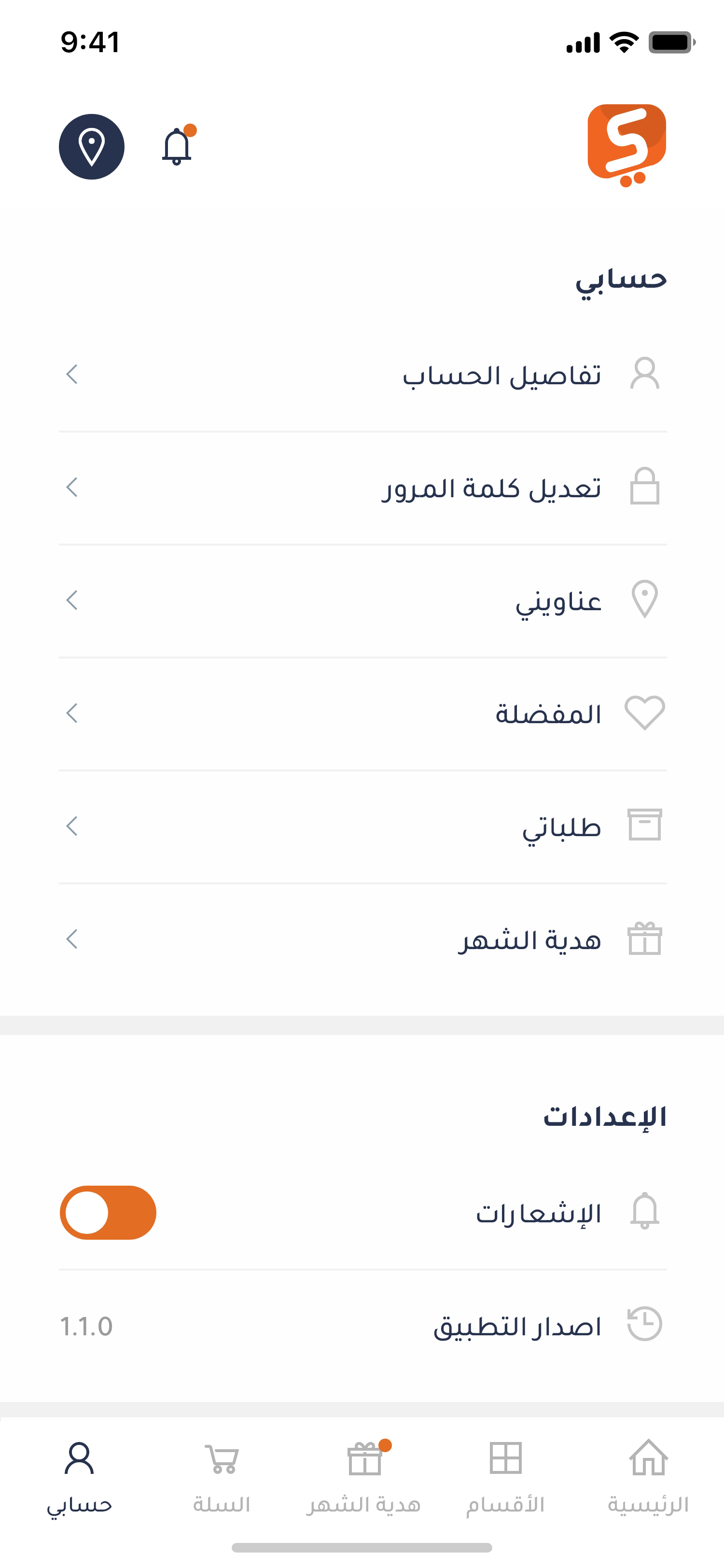Open المفضلة favorites row
Screen dimensions: 724x1568
362,714
